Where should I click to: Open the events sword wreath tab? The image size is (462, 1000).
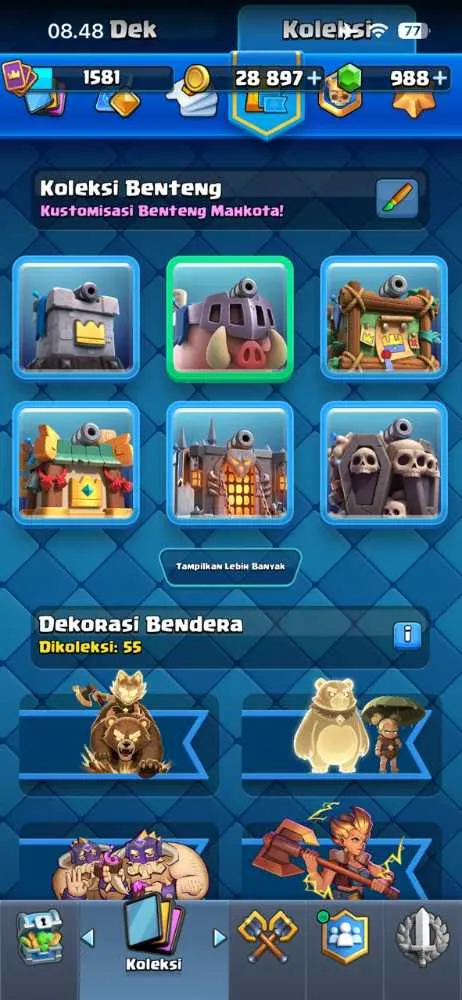[x=422, y=936]
